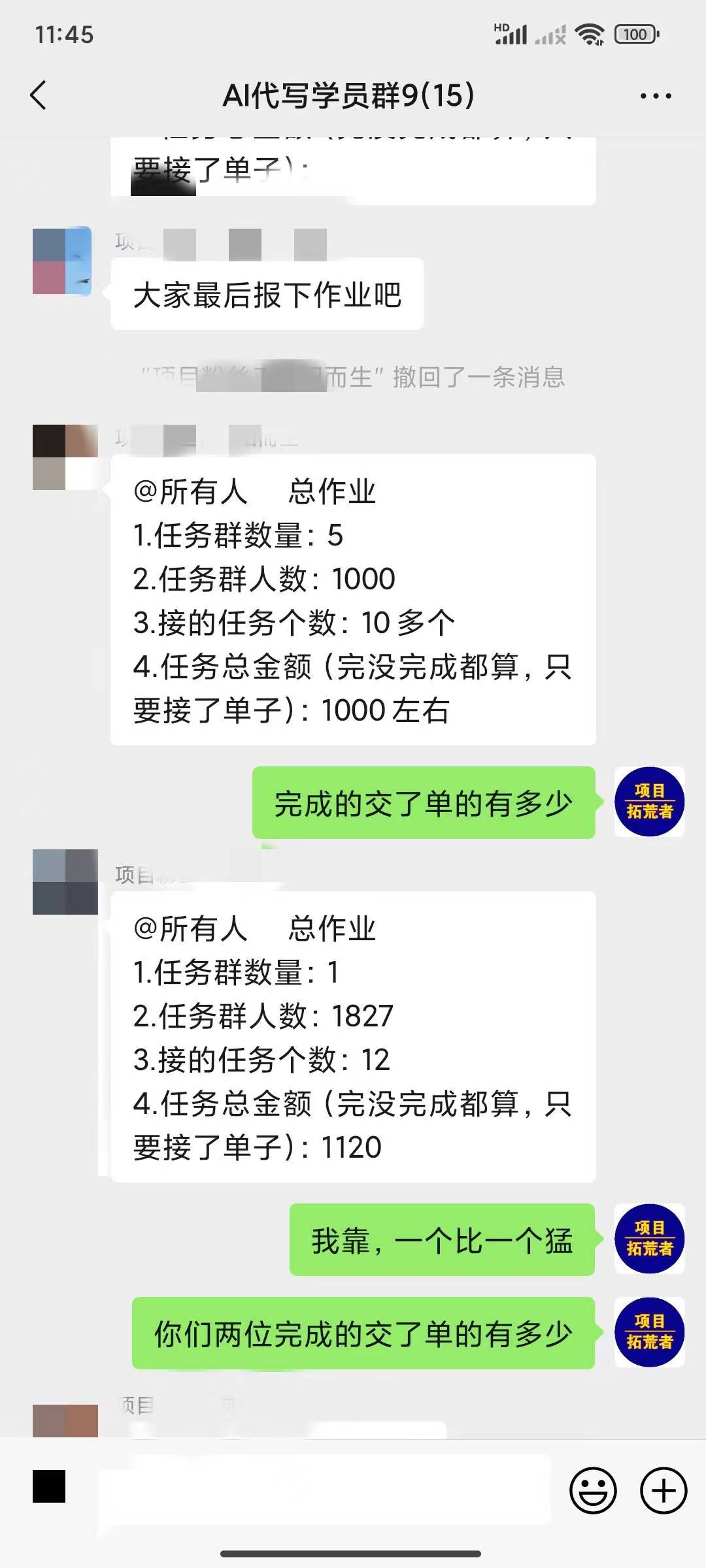
Task: Open avatar of sender reporting 1827 group members
Action: (x=65, y=881)
